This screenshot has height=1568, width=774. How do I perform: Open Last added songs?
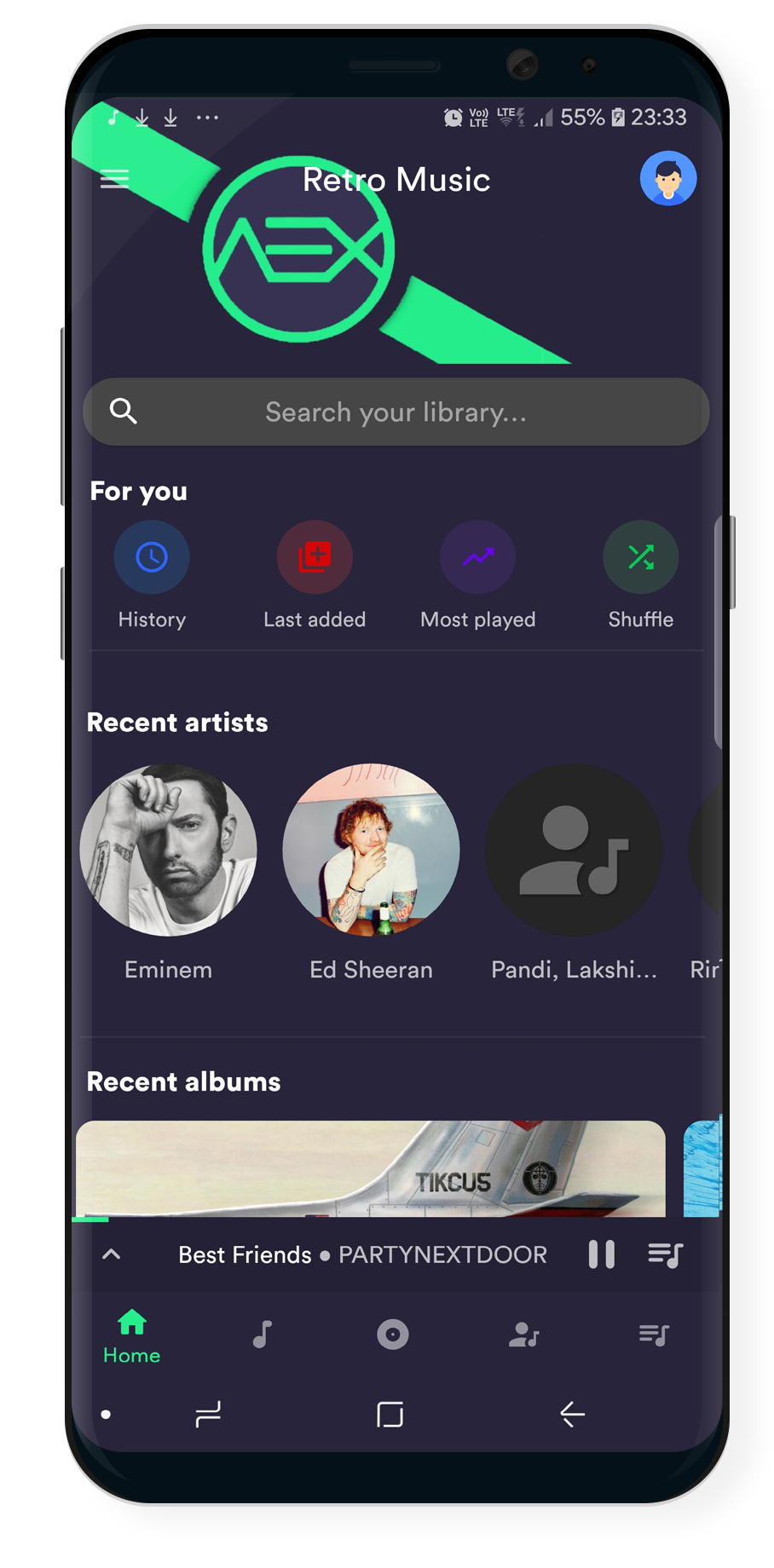tap(315, 558)
